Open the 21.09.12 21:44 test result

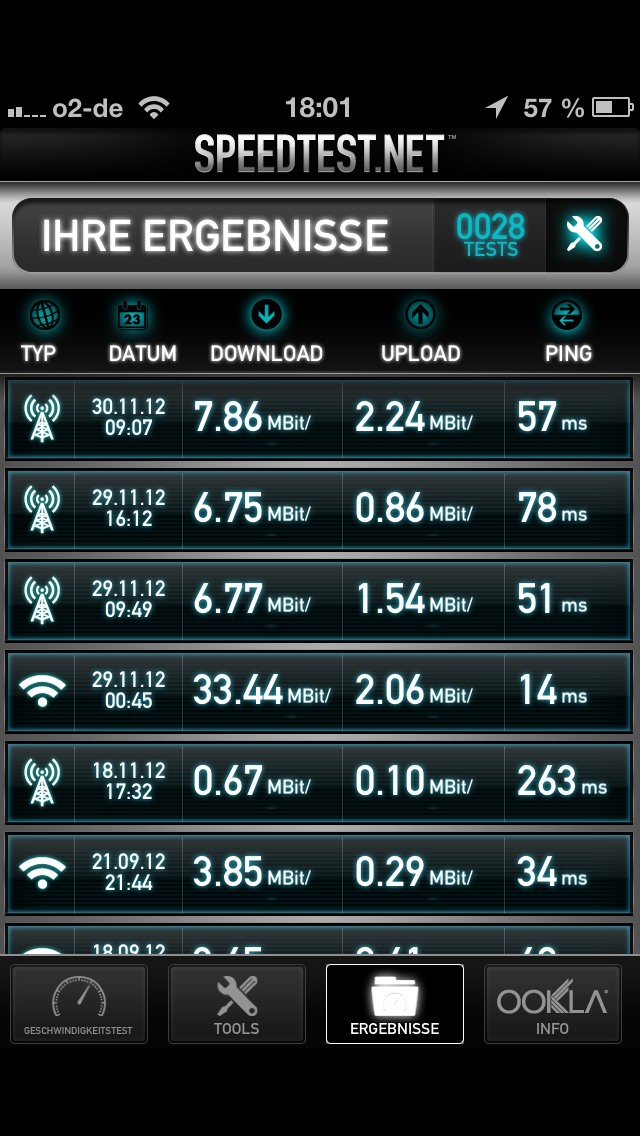click(319, 874)
